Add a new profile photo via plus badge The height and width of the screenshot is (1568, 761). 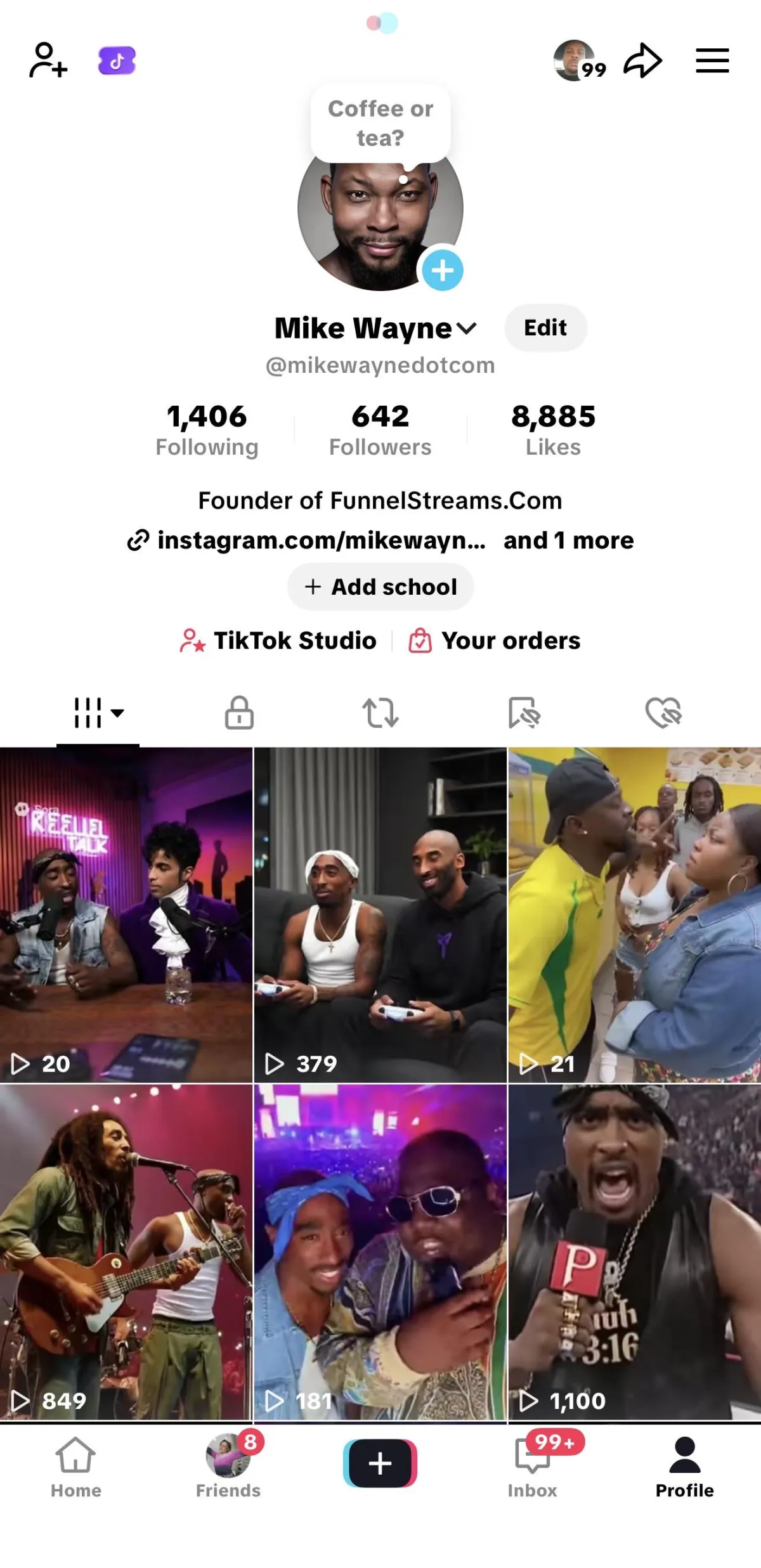[442, 271]
